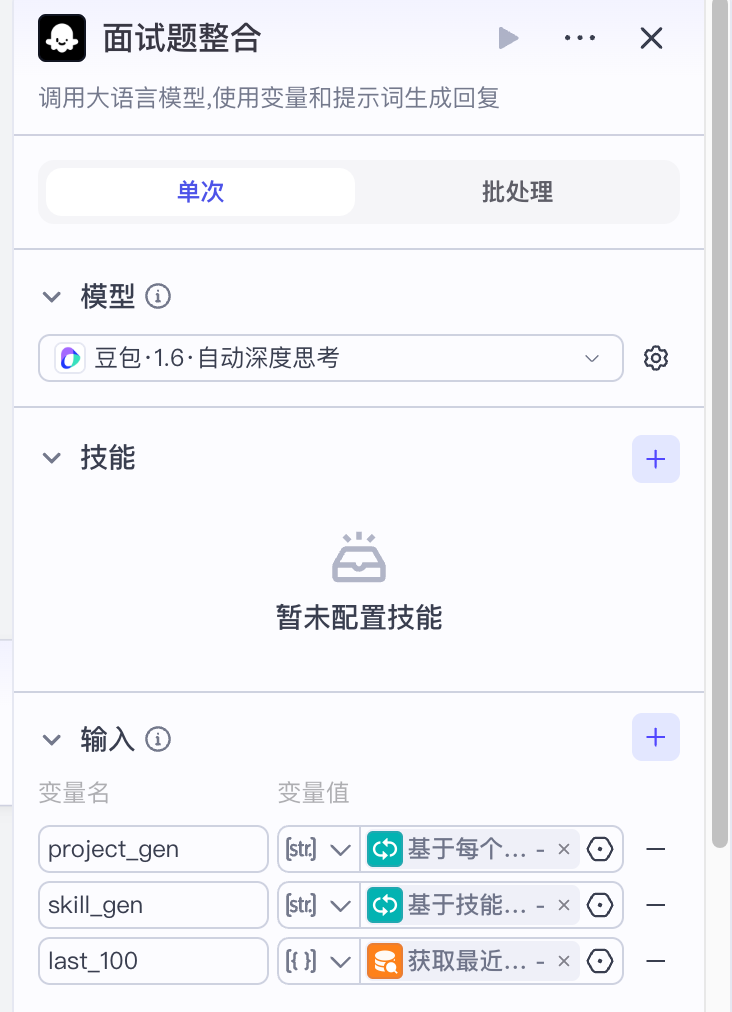Edit the project_gen variable name

pyautogui.click(x=153, y=849)
